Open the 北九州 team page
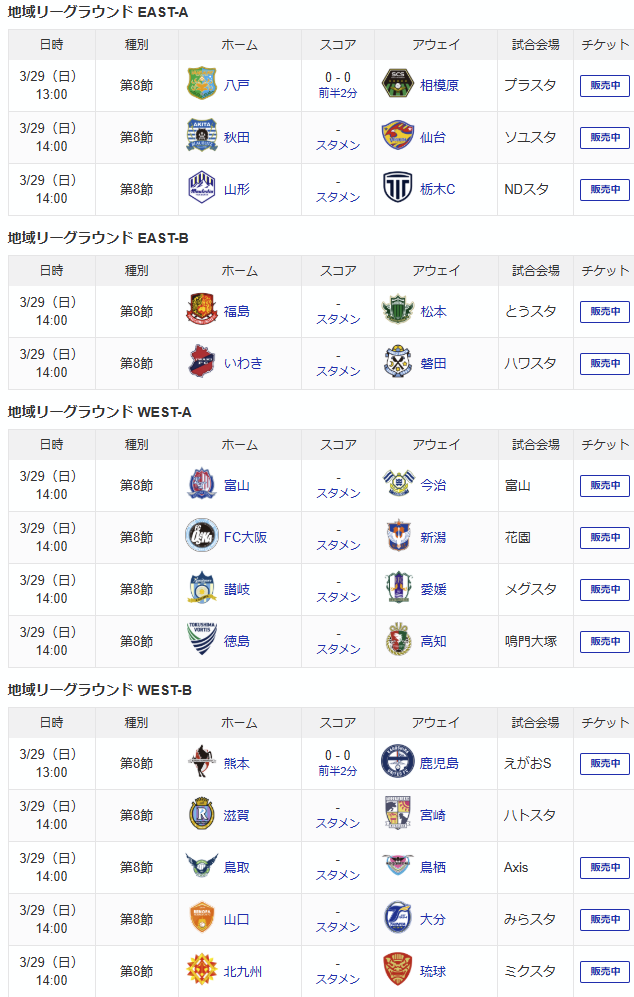The height and width of the screenshot is (997, 634). click(242, 972)
